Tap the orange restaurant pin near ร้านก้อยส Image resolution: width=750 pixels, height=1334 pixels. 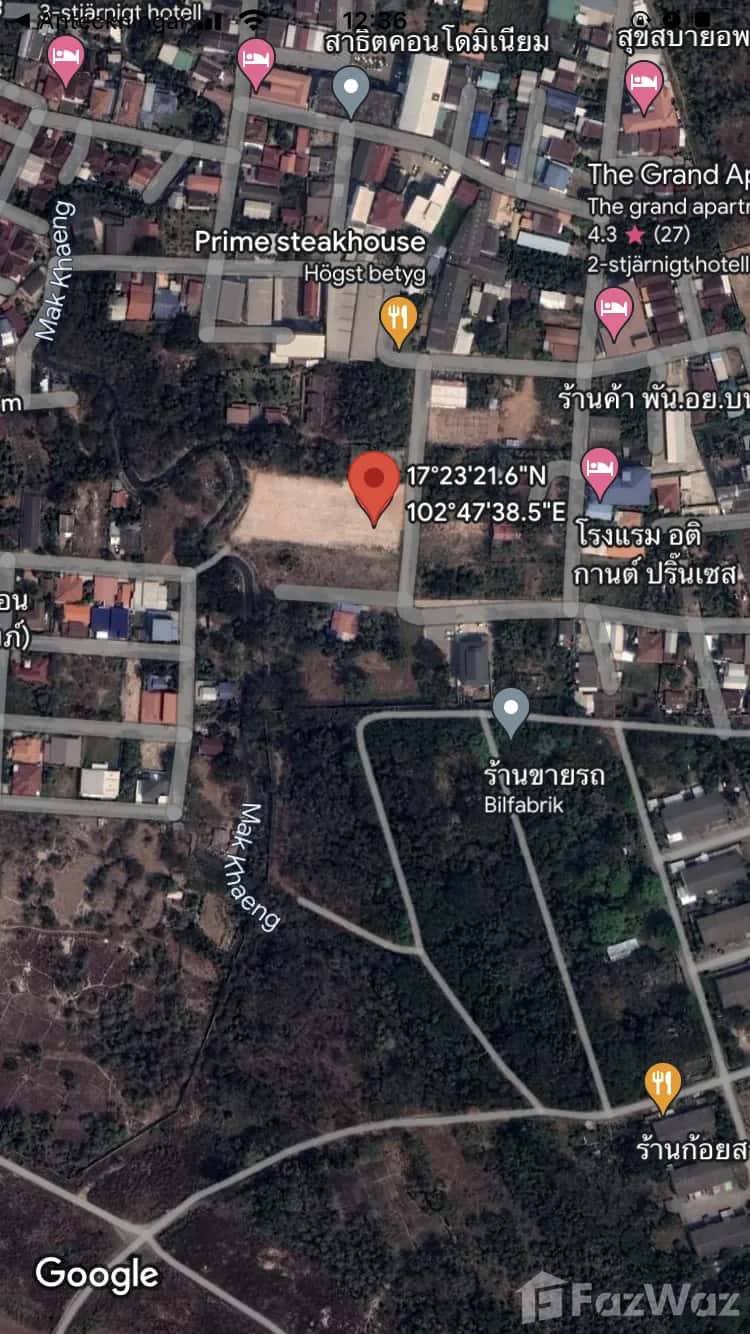(x=664, y=1082)
